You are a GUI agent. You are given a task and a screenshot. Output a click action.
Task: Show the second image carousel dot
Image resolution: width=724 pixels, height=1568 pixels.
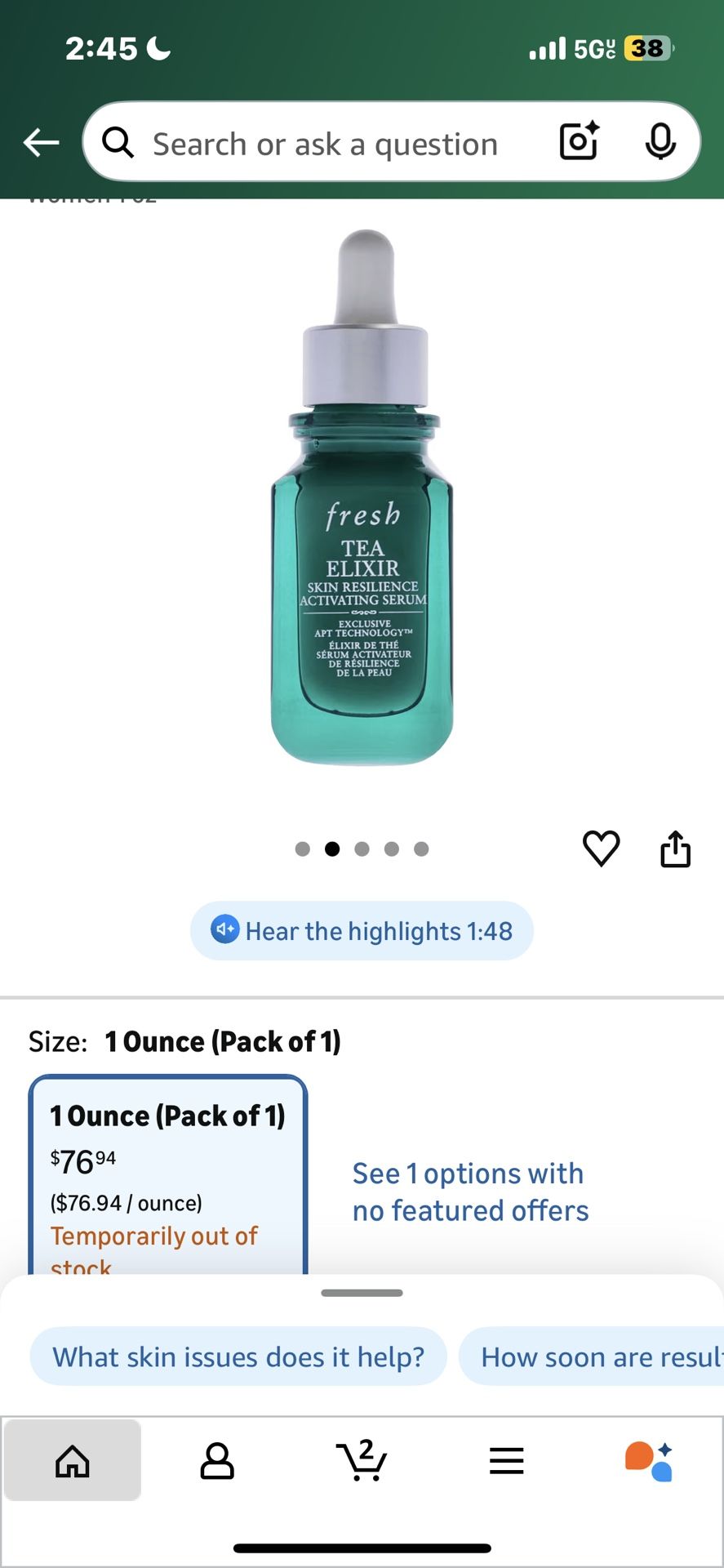(x=332, y=849)
